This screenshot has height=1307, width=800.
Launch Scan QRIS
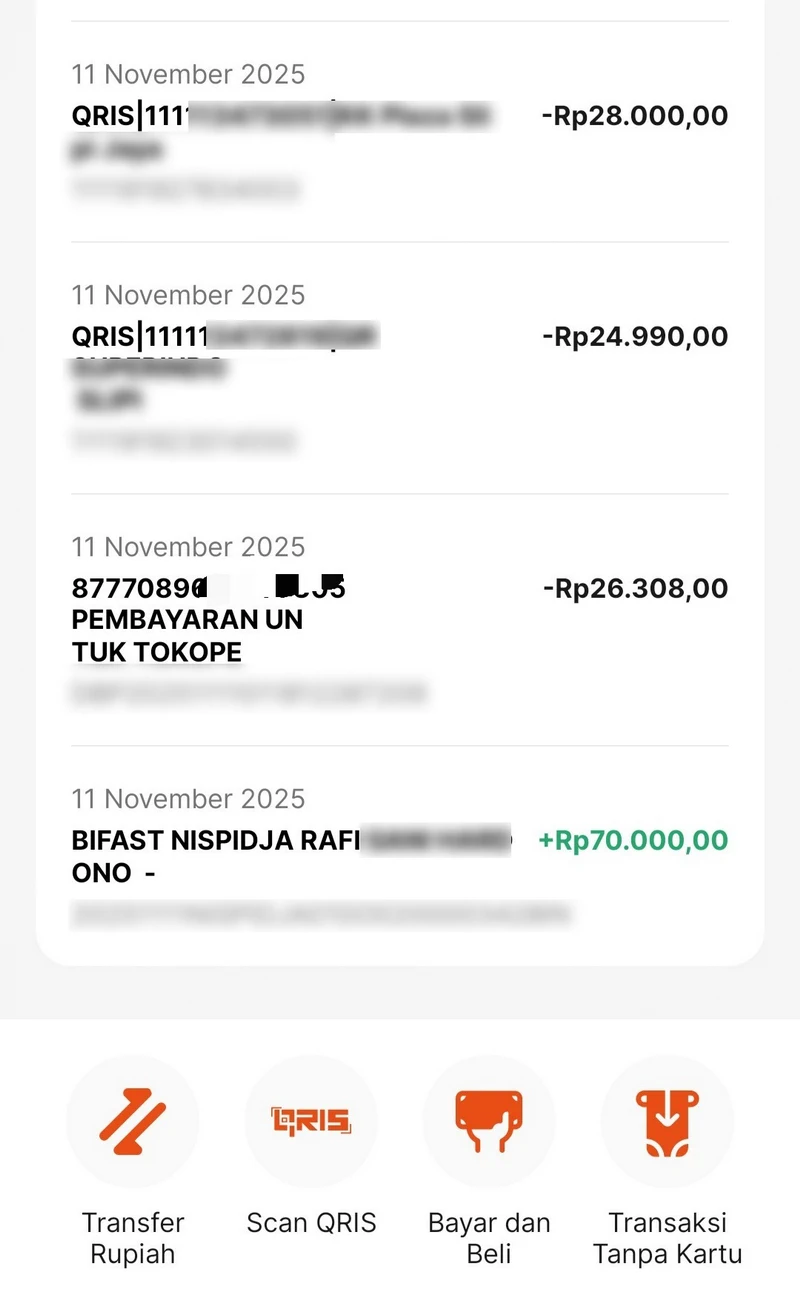click(311, 1121)
